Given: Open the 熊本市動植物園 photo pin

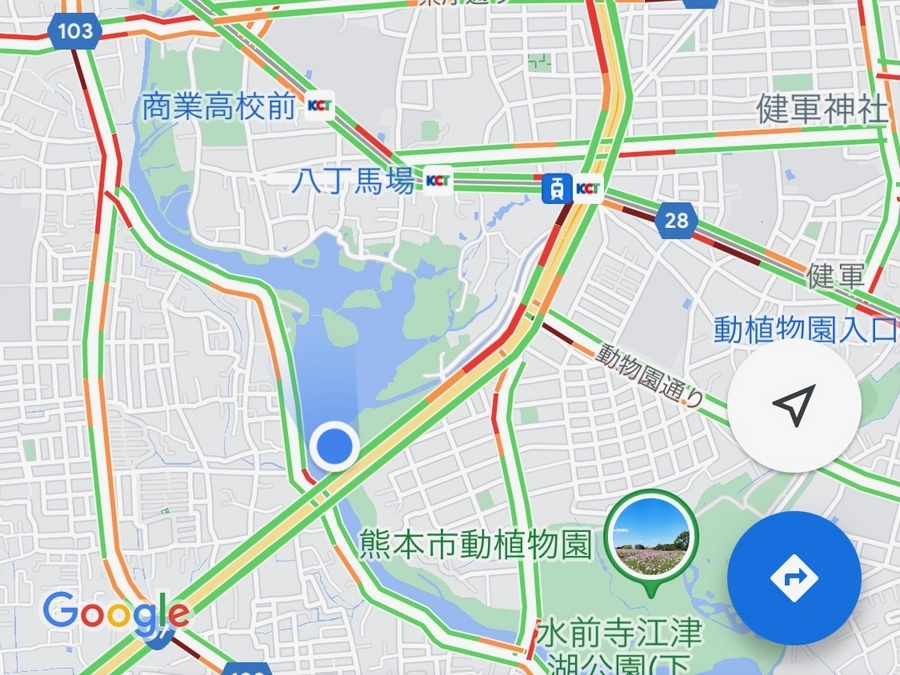Looking at the screenshot, I should click(x=654, y=539).
